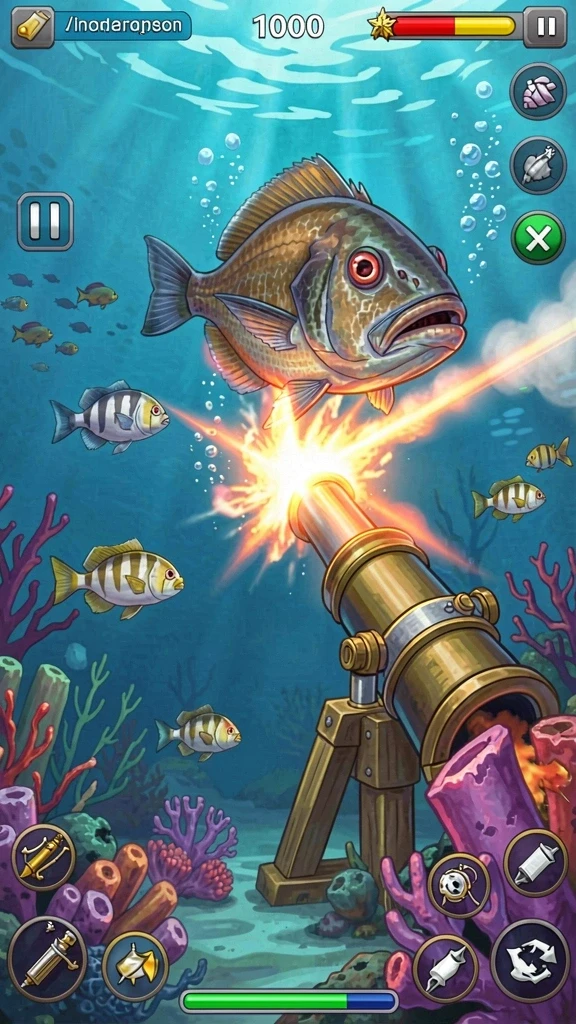The width and height of the screenshot is (576, 1024).
Task: Choose the silver syringe cannon weapon
Action: pyautogui.click(x=47, y=959)
